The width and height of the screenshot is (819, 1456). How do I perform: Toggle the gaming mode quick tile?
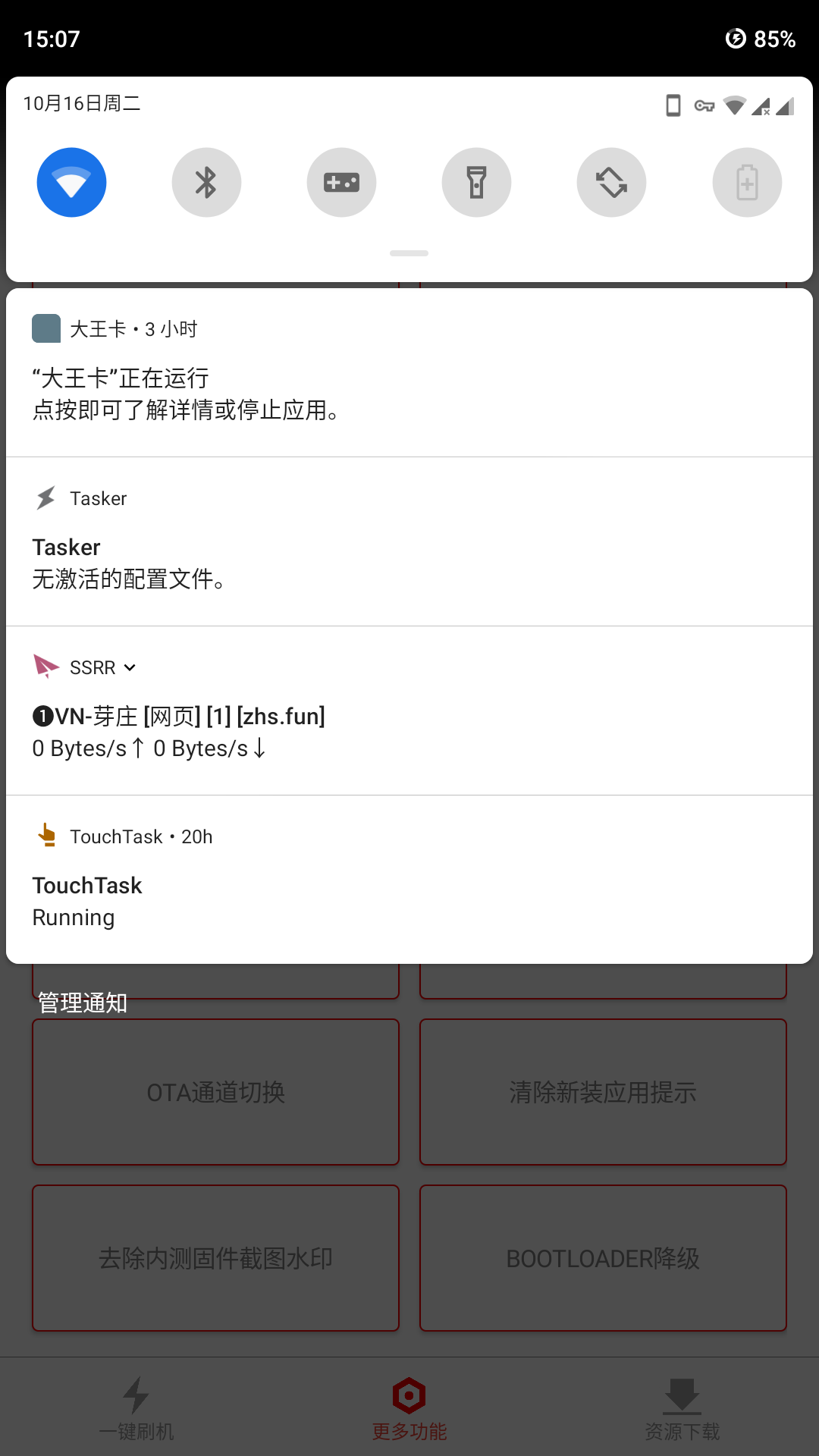pos(341,182)
